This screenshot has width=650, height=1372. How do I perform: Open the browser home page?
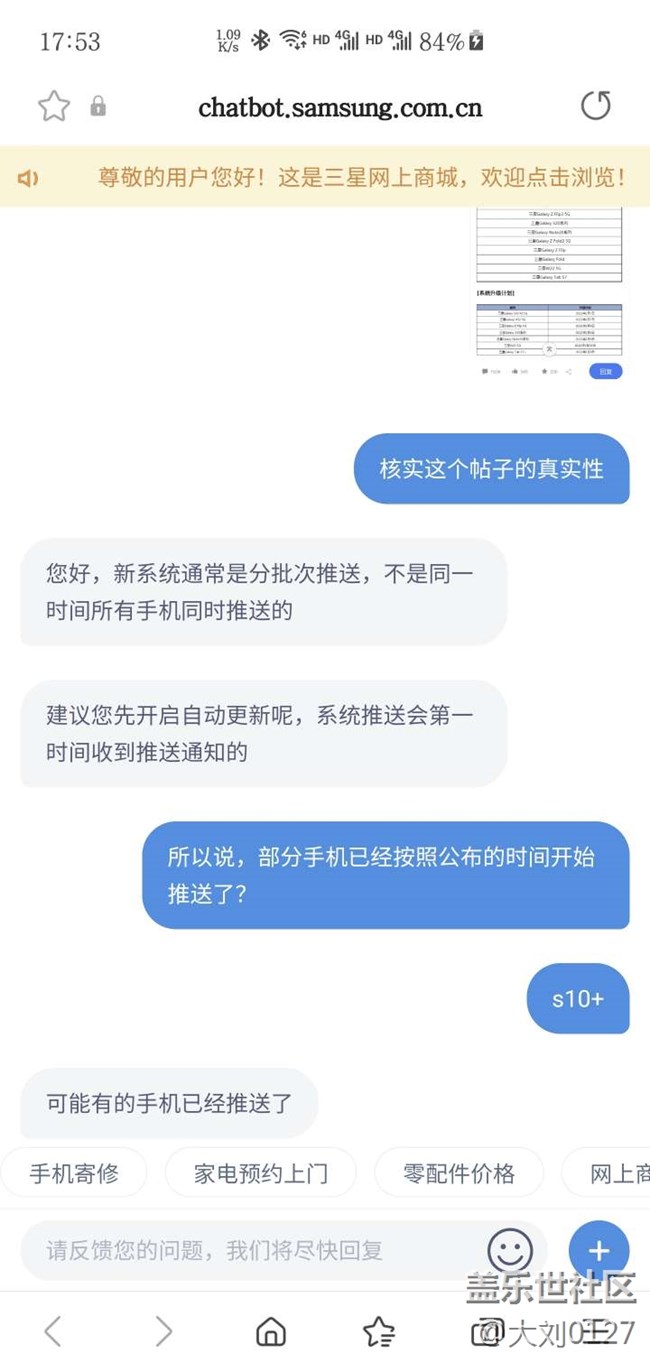coord(271,1331)
